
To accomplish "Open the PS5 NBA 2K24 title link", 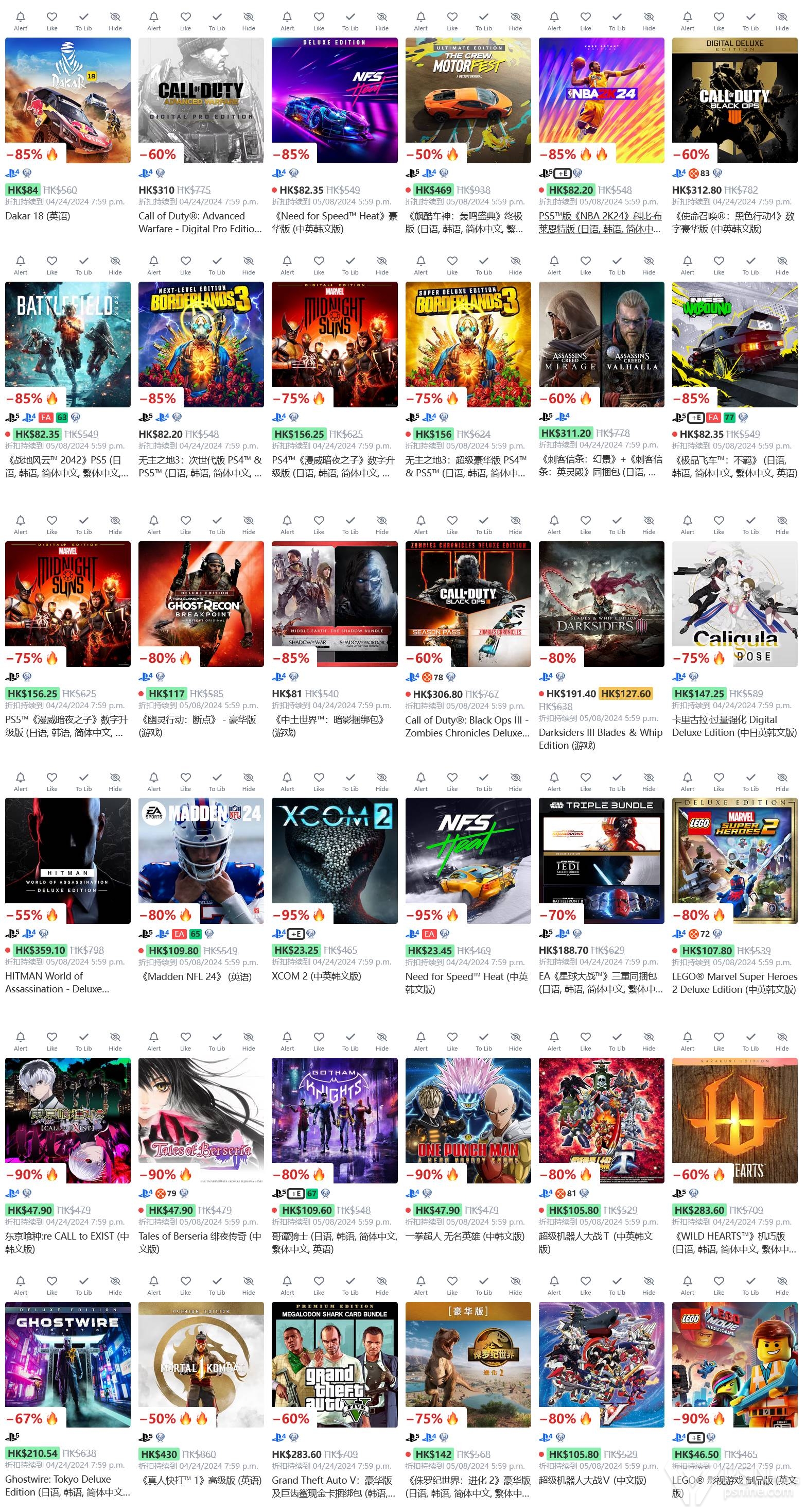I will pyautogui.click(x=600, y=222).
